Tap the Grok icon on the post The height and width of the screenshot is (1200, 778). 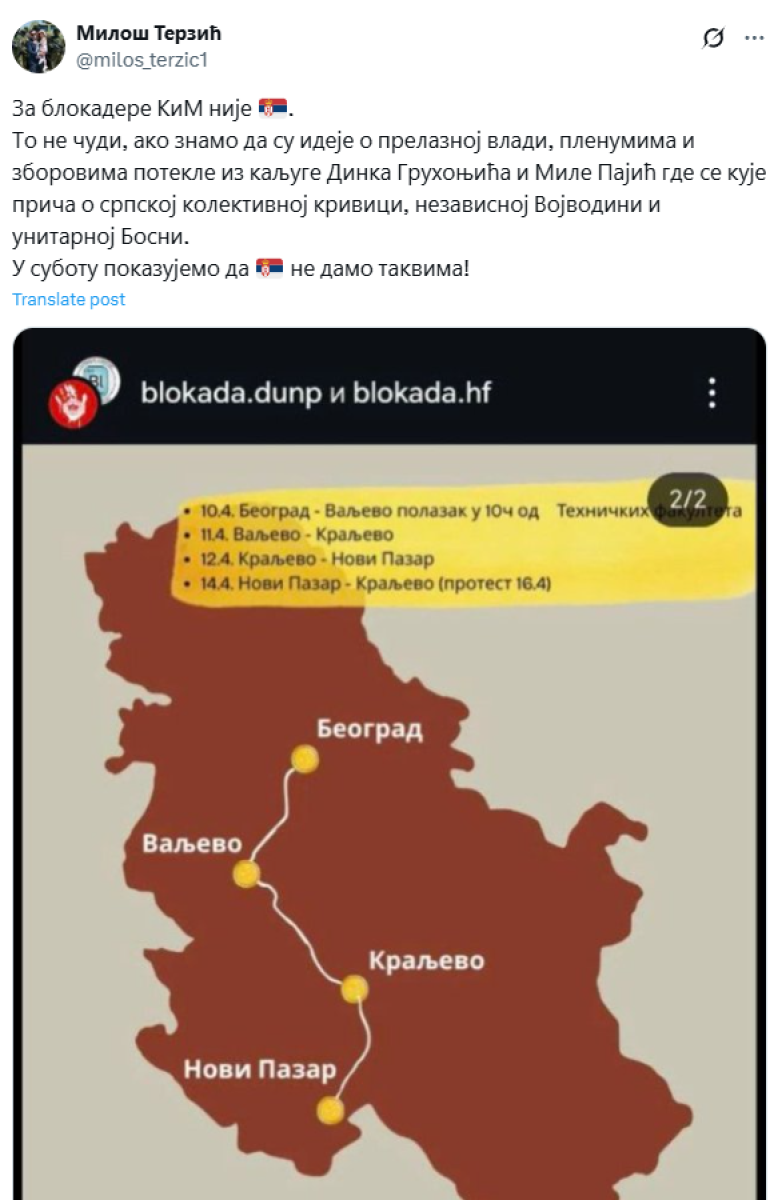click(713, 38)
